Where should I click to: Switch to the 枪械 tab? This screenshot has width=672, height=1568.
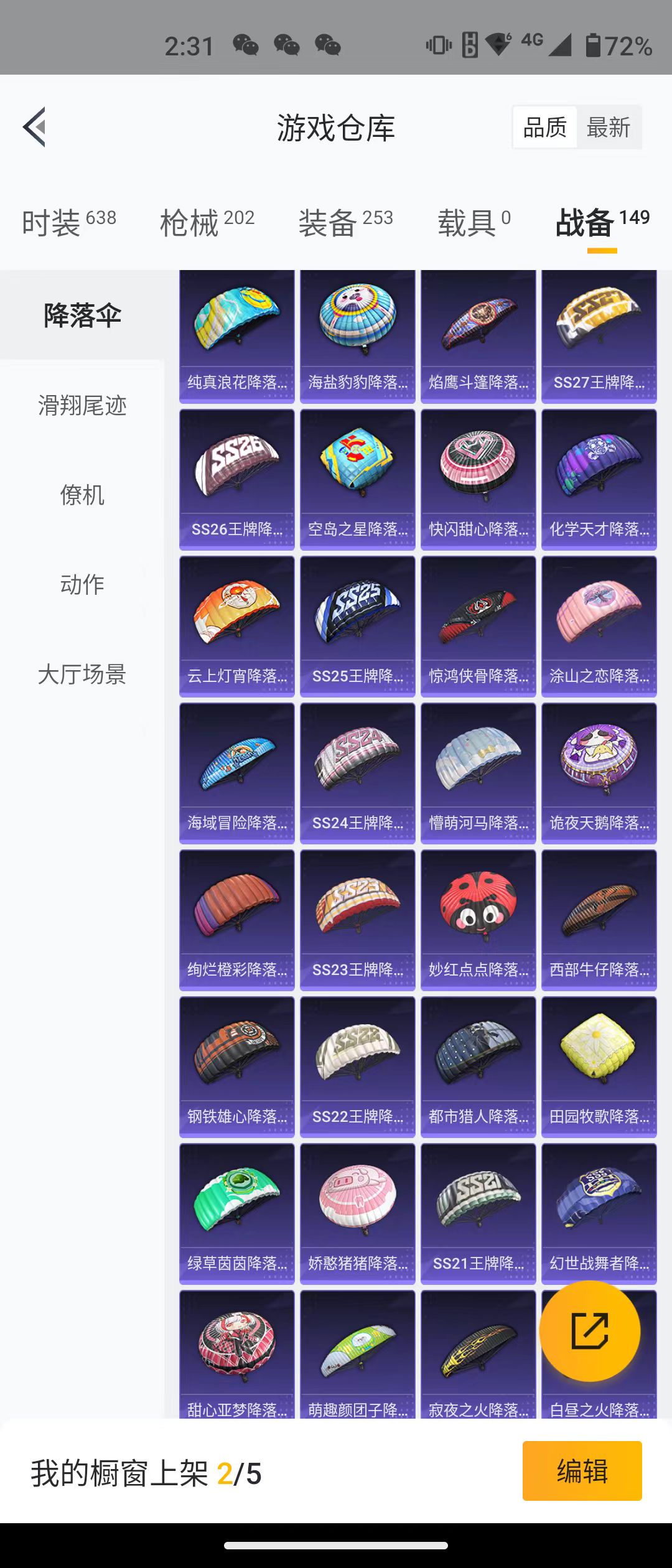tap(207, 222)
